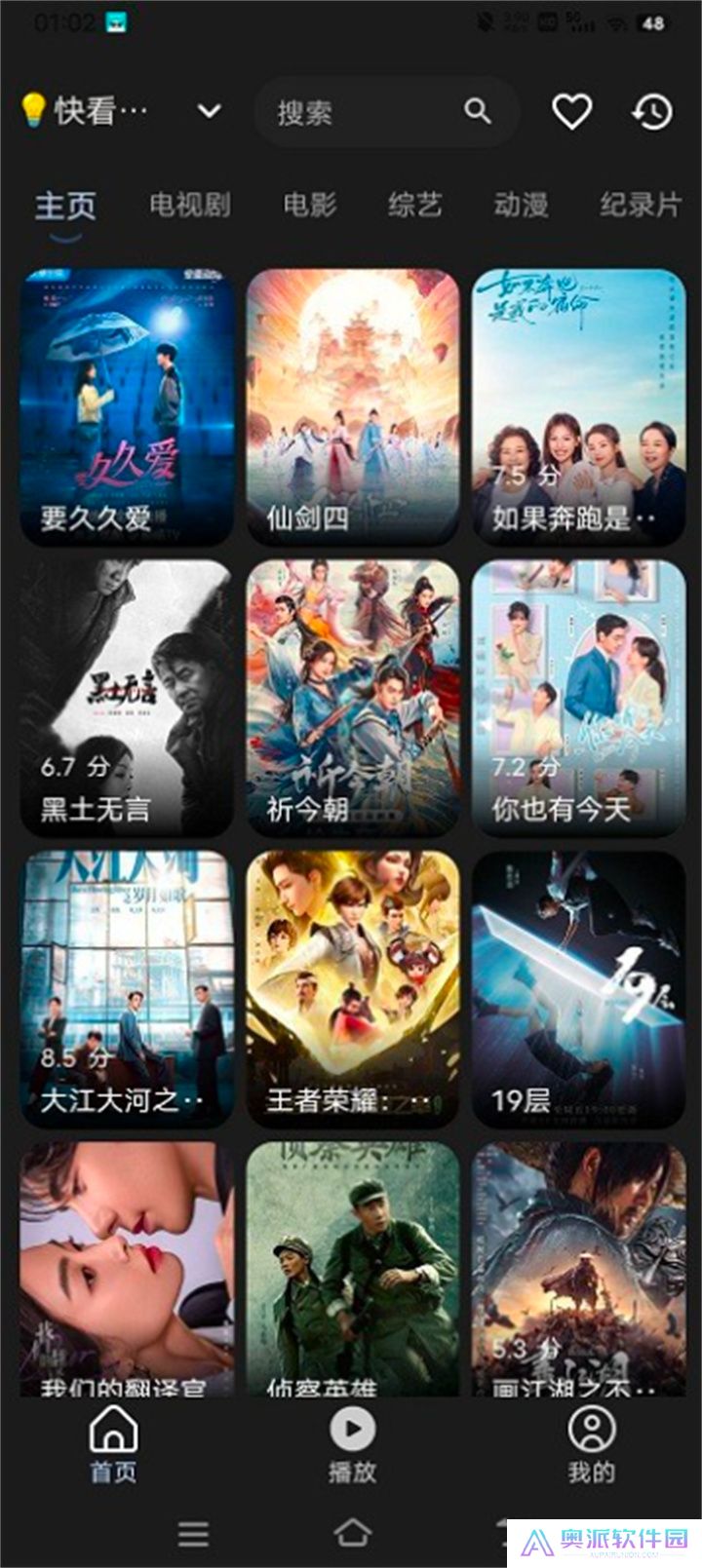Switch to the 电视剧 TV series tab
The image size is (702, 1568).
point(190,204)
